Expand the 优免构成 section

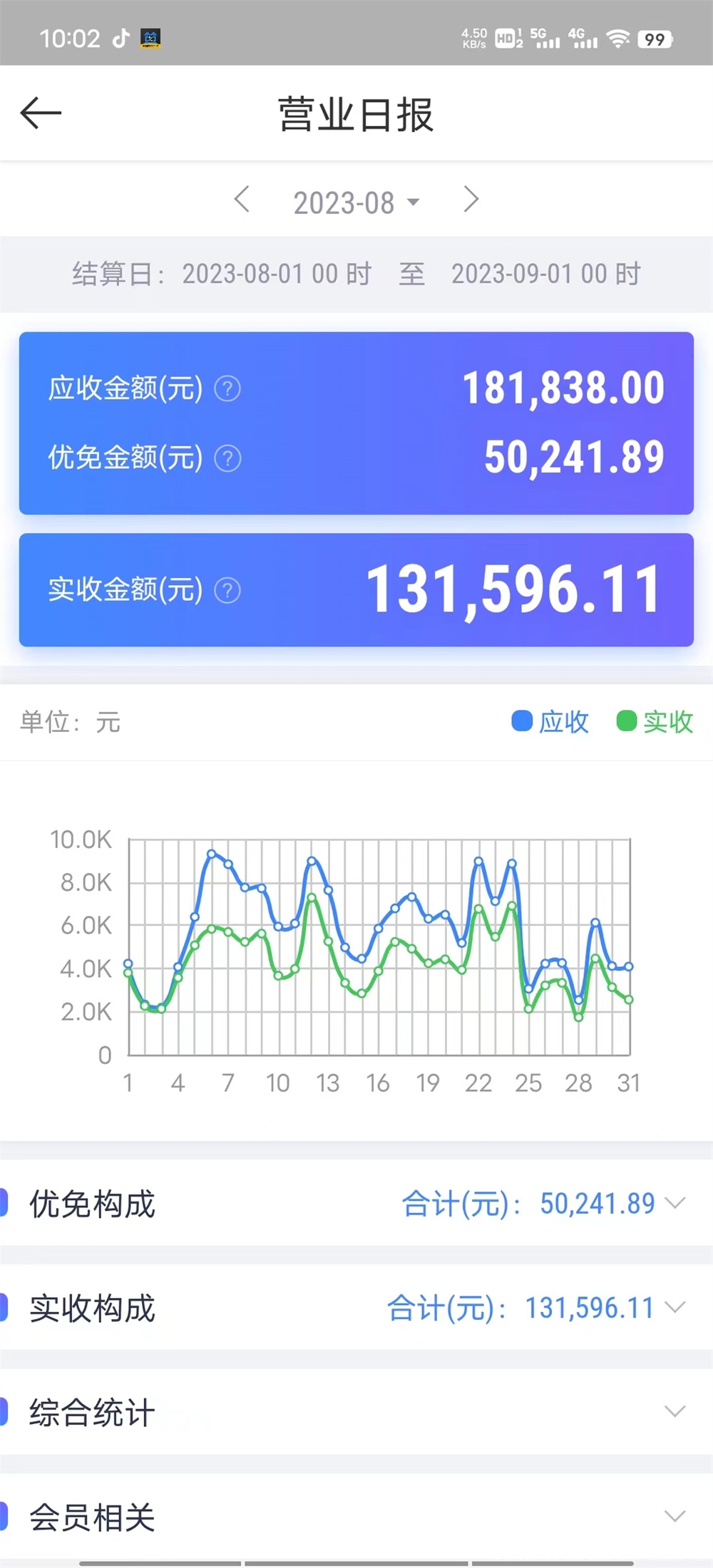click(674, 1203)
